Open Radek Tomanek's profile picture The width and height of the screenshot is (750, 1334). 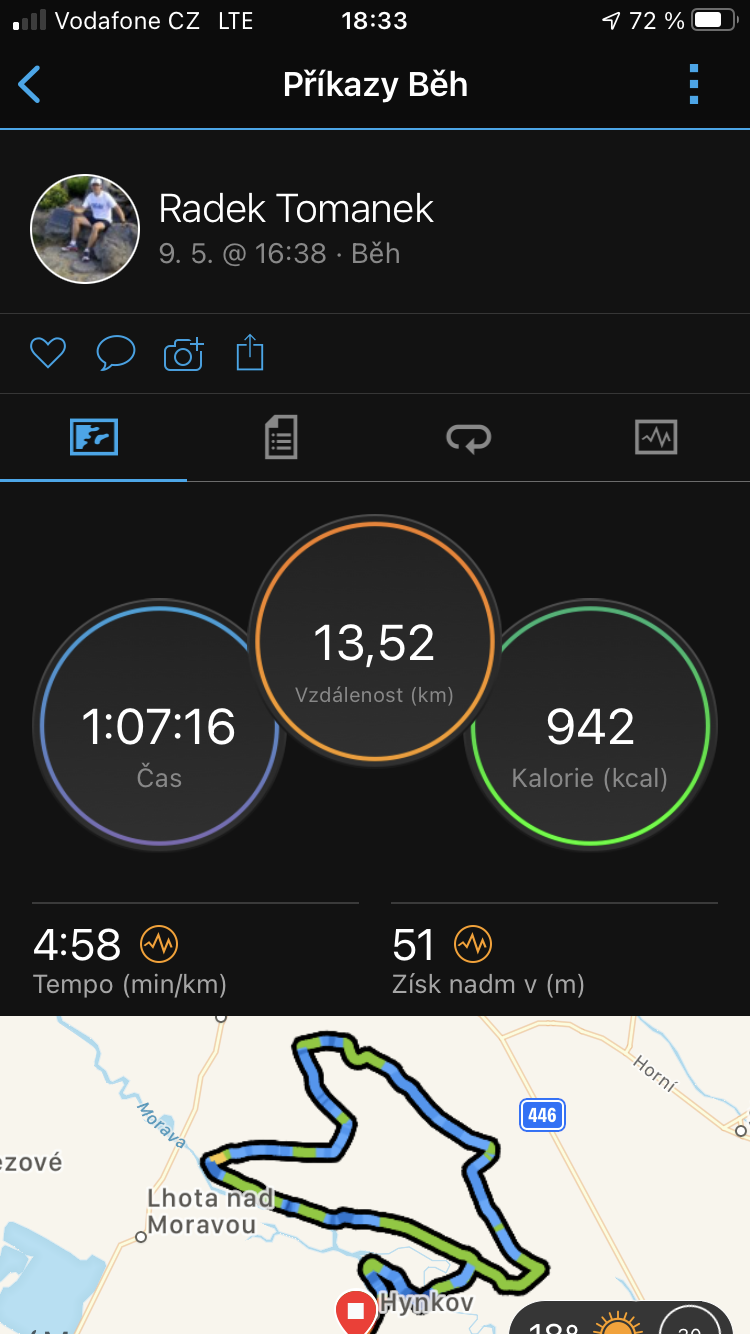point(85,229)
